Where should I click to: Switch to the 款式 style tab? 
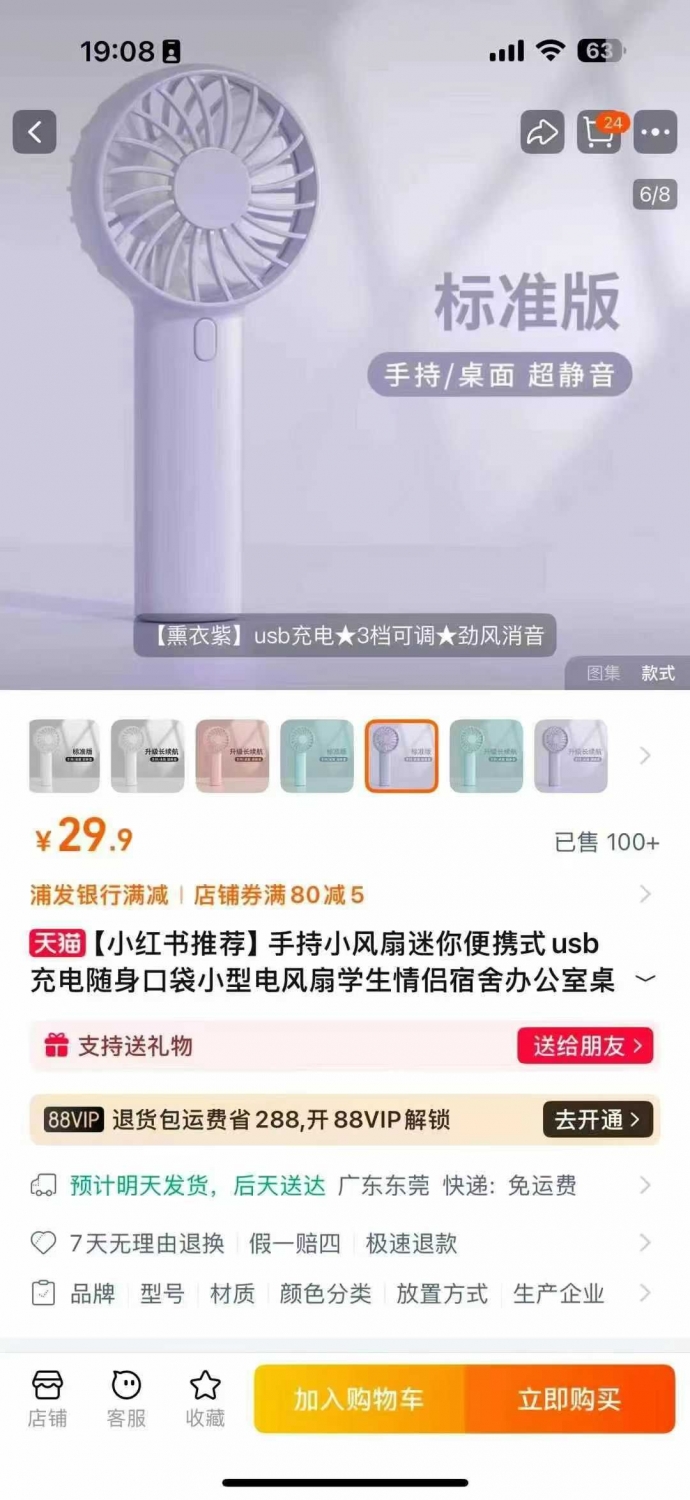point(658,674)
